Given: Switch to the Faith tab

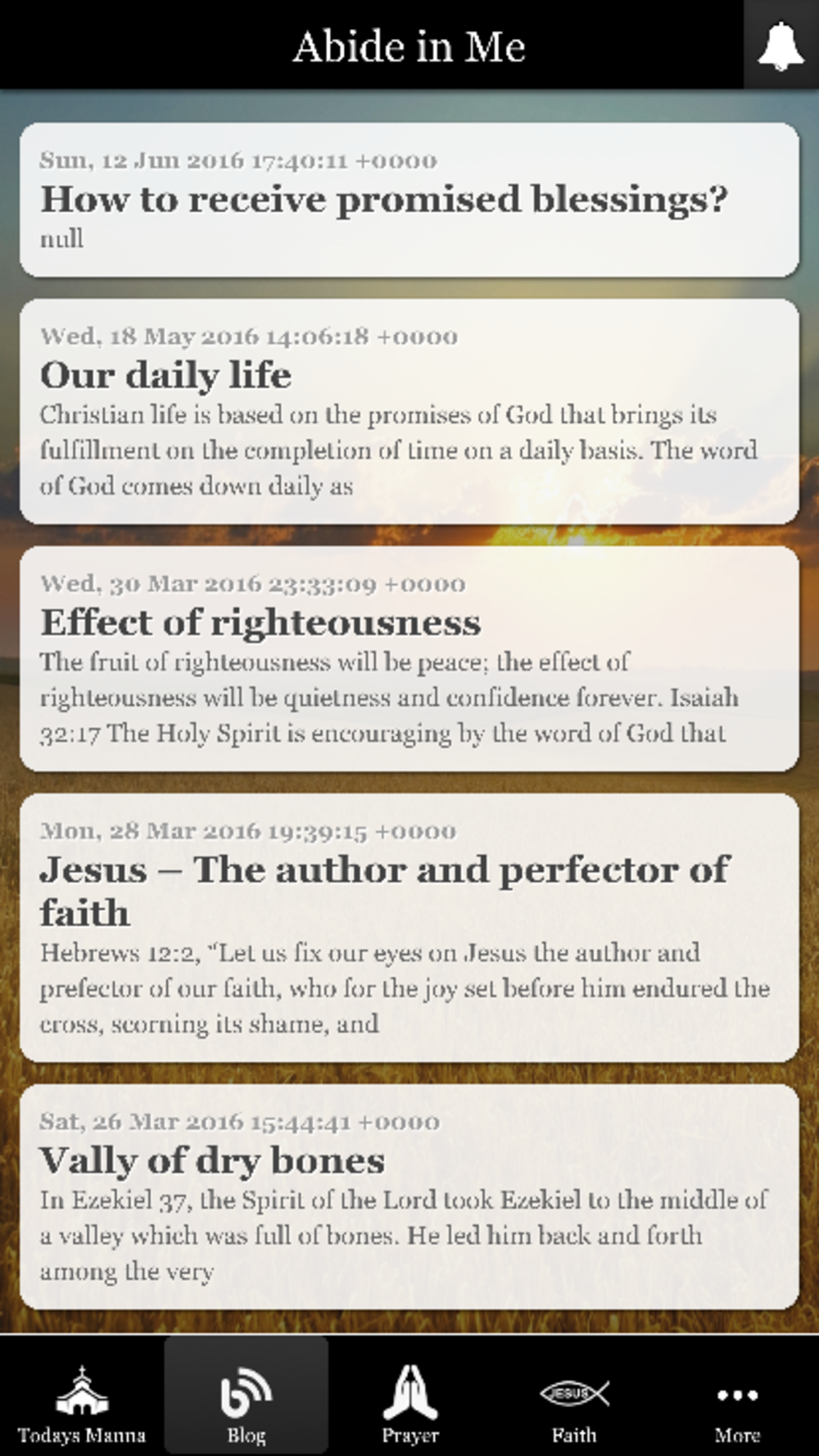Looking at the screenshot, I should tap(573, 1397).
